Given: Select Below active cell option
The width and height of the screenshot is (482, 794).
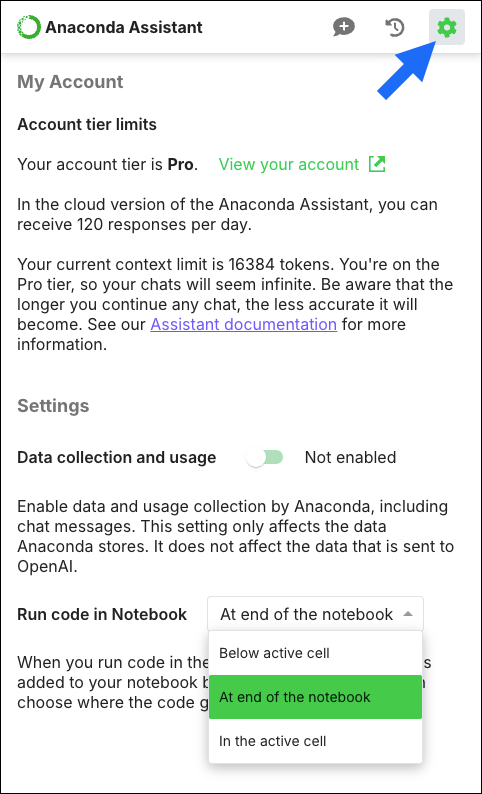Looking at the screenshot, I should [x=315, y=653].
